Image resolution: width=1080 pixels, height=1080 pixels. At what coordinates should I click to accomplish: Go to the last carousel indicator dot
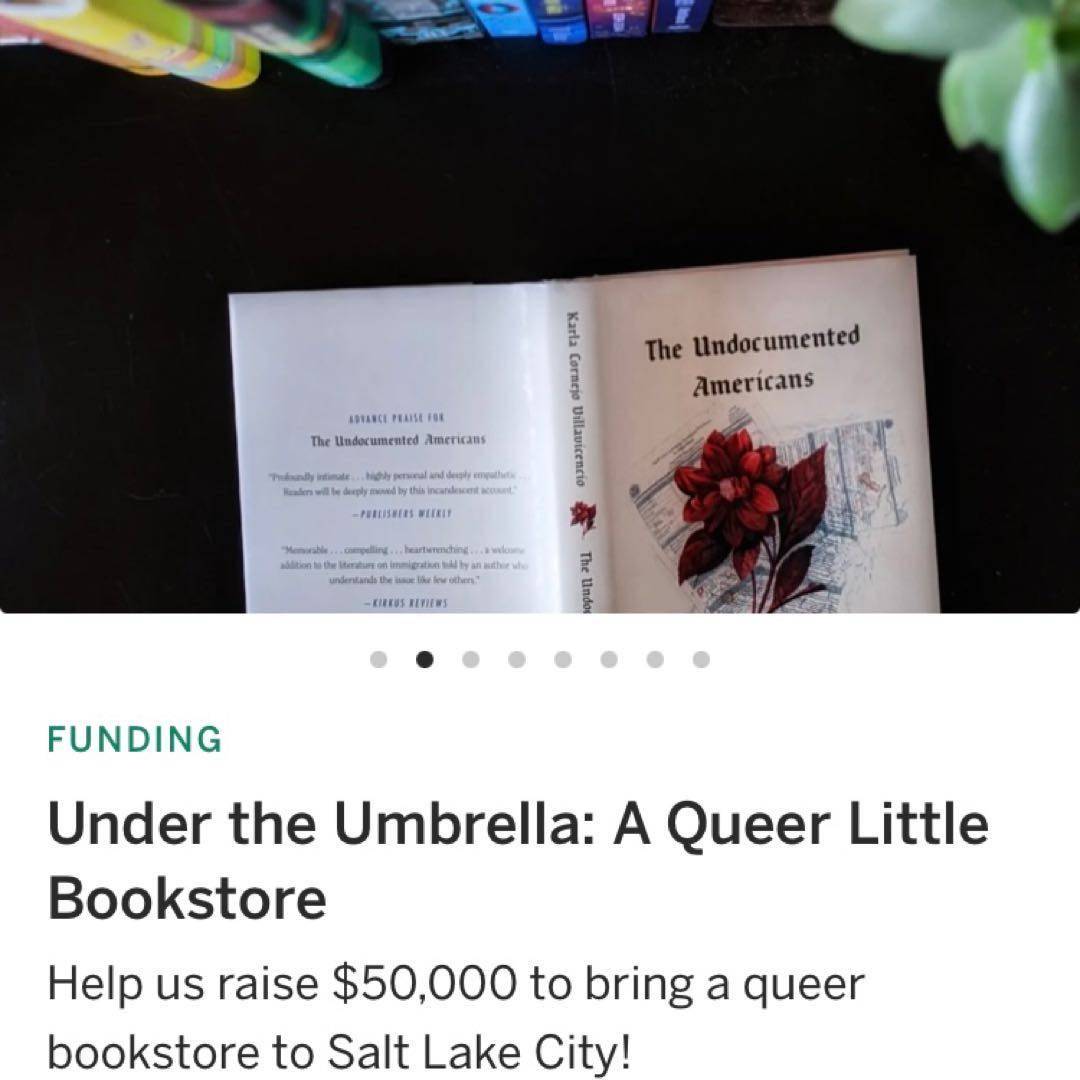701,659
